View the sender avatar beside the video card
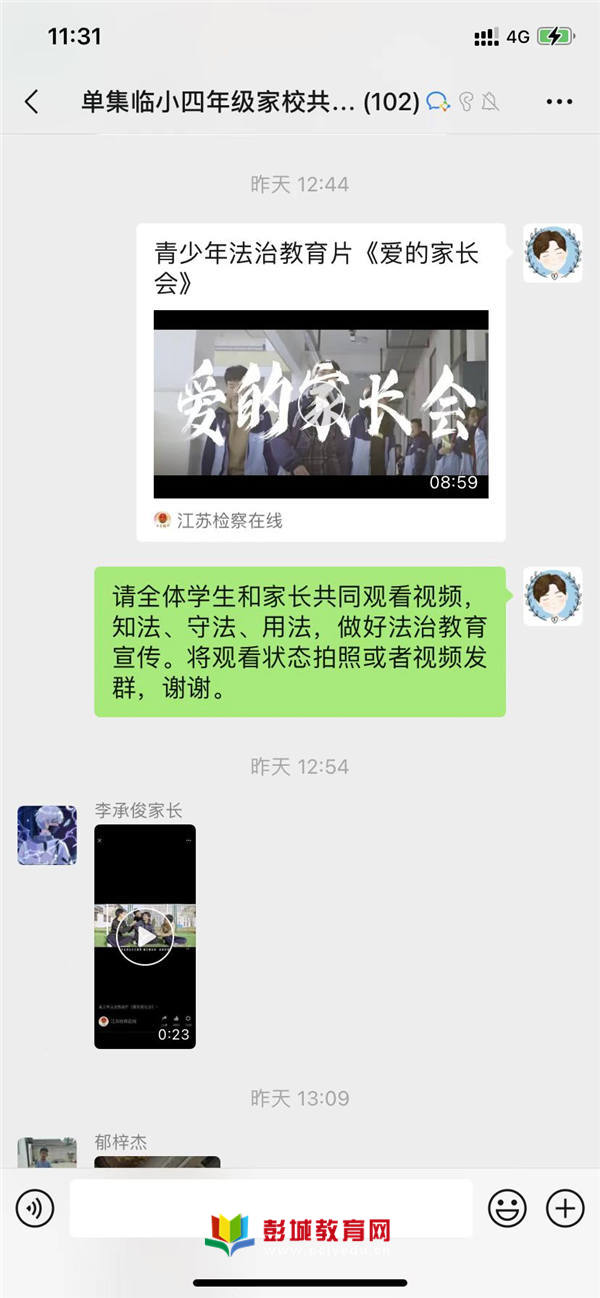 click(553, 253)
